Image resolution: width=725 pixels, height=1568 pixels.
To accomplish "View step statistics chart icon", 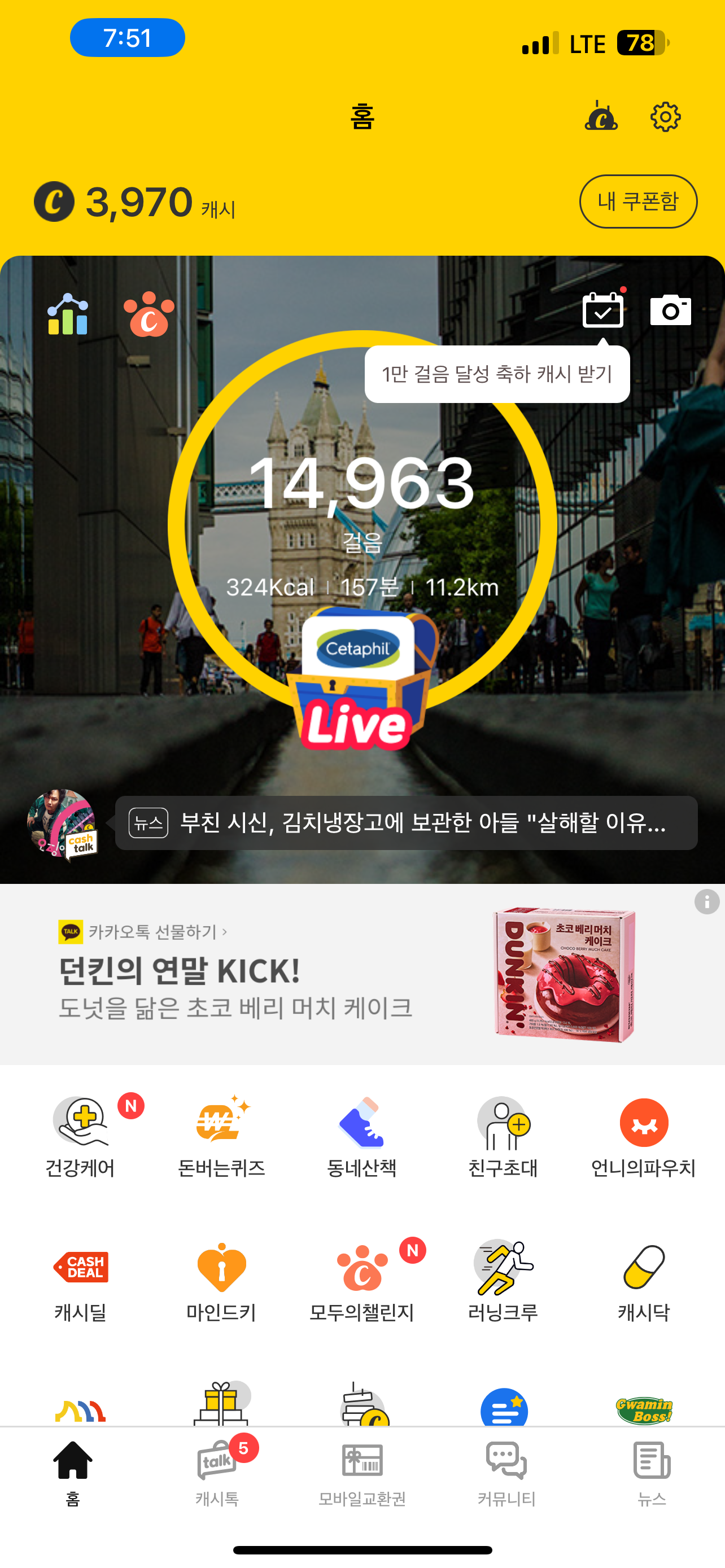I will click(x=68, y=314).
